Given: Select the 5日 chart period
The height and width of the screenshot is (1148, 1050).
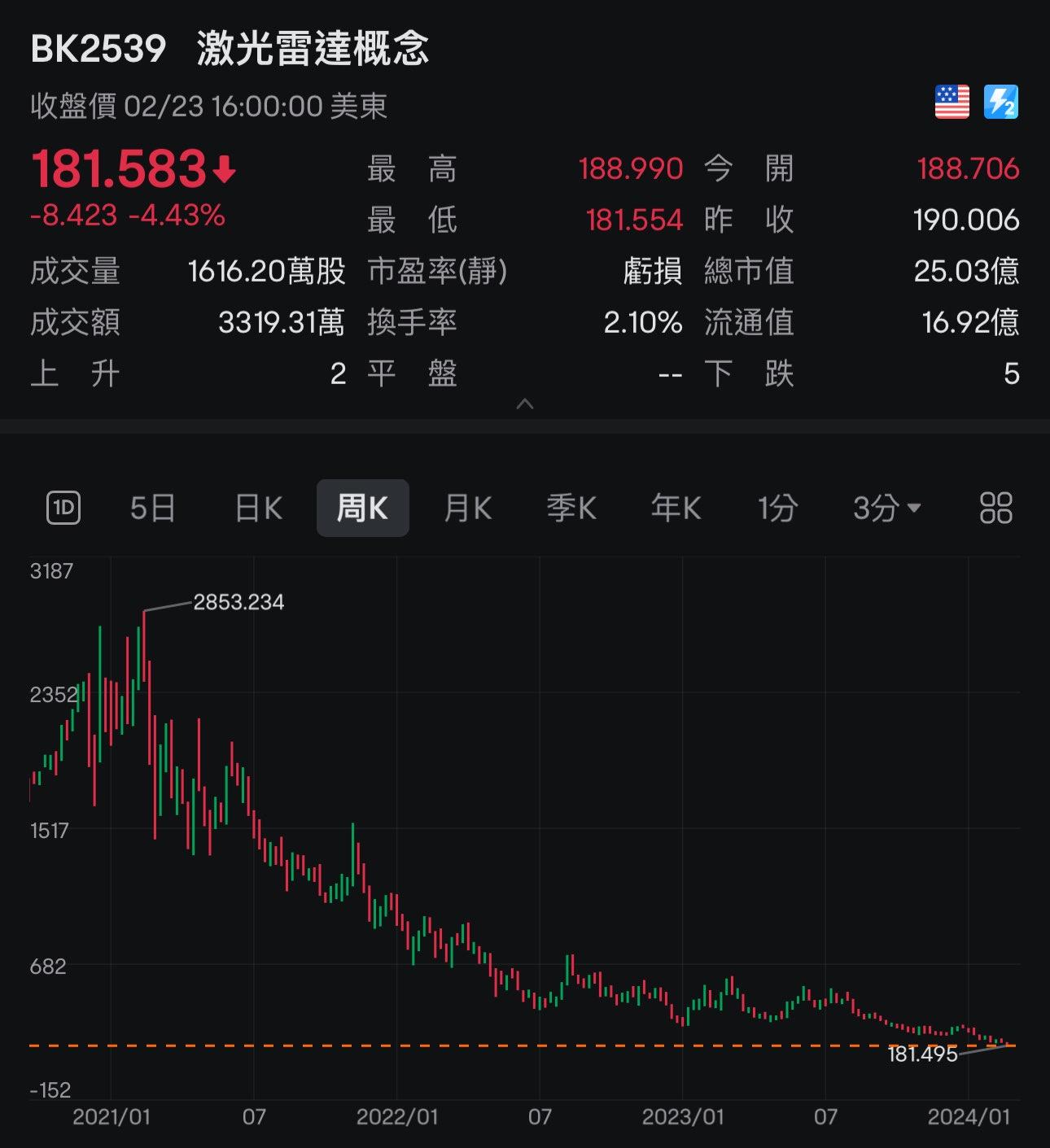Looking at the screenshot, I should 153,509.
